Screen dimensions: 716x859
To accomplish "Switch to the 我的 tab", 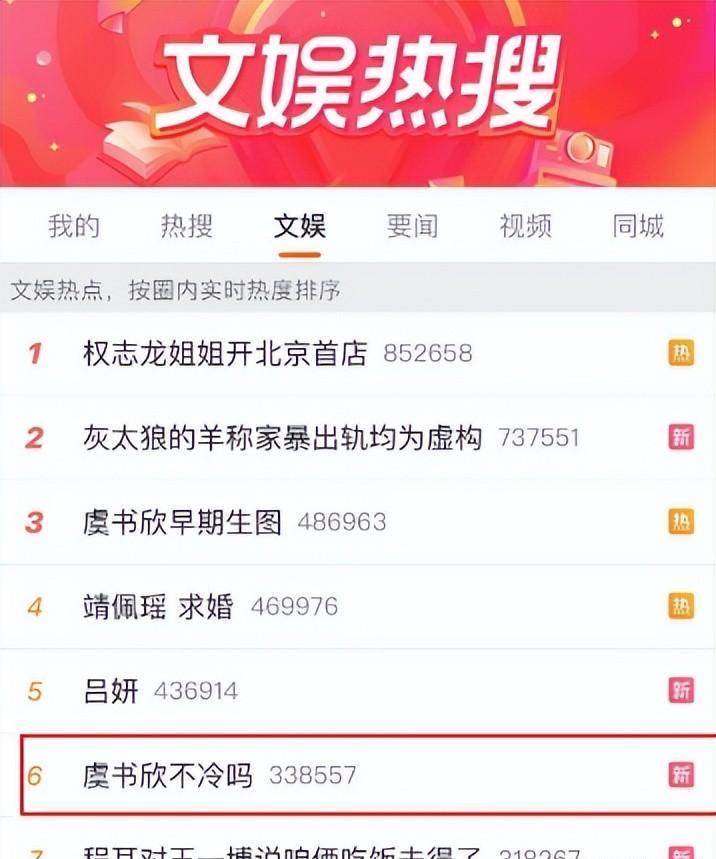I will 74,226.
